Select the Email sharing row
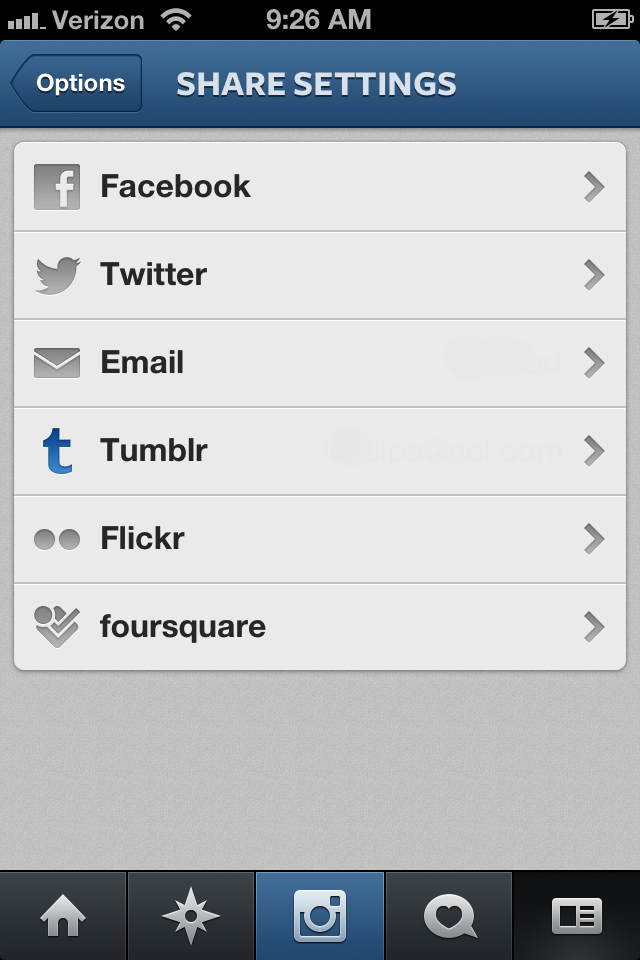This screenshot has width=640, height=960. 320,363
